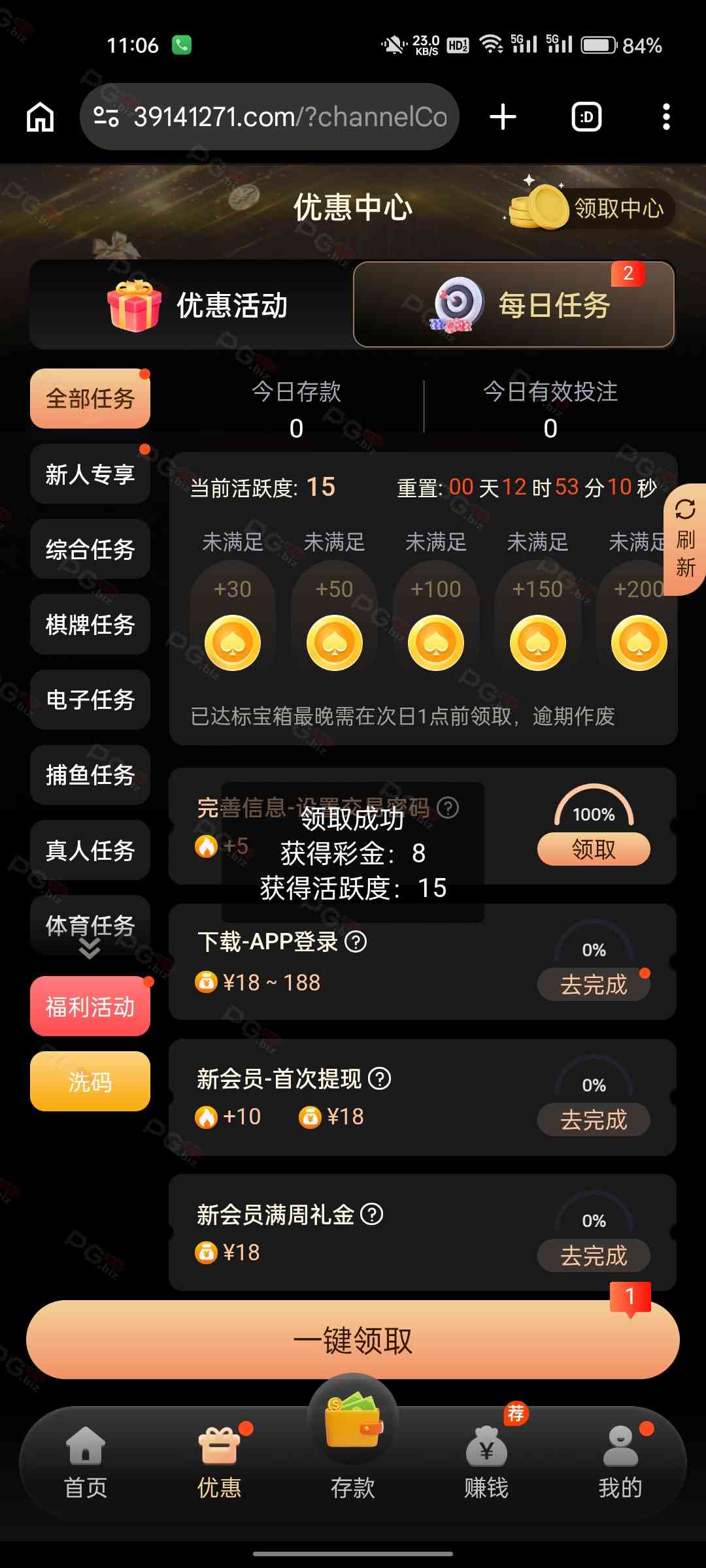
Task: Select the 每日任务 tab
Action: coord(514,305)
